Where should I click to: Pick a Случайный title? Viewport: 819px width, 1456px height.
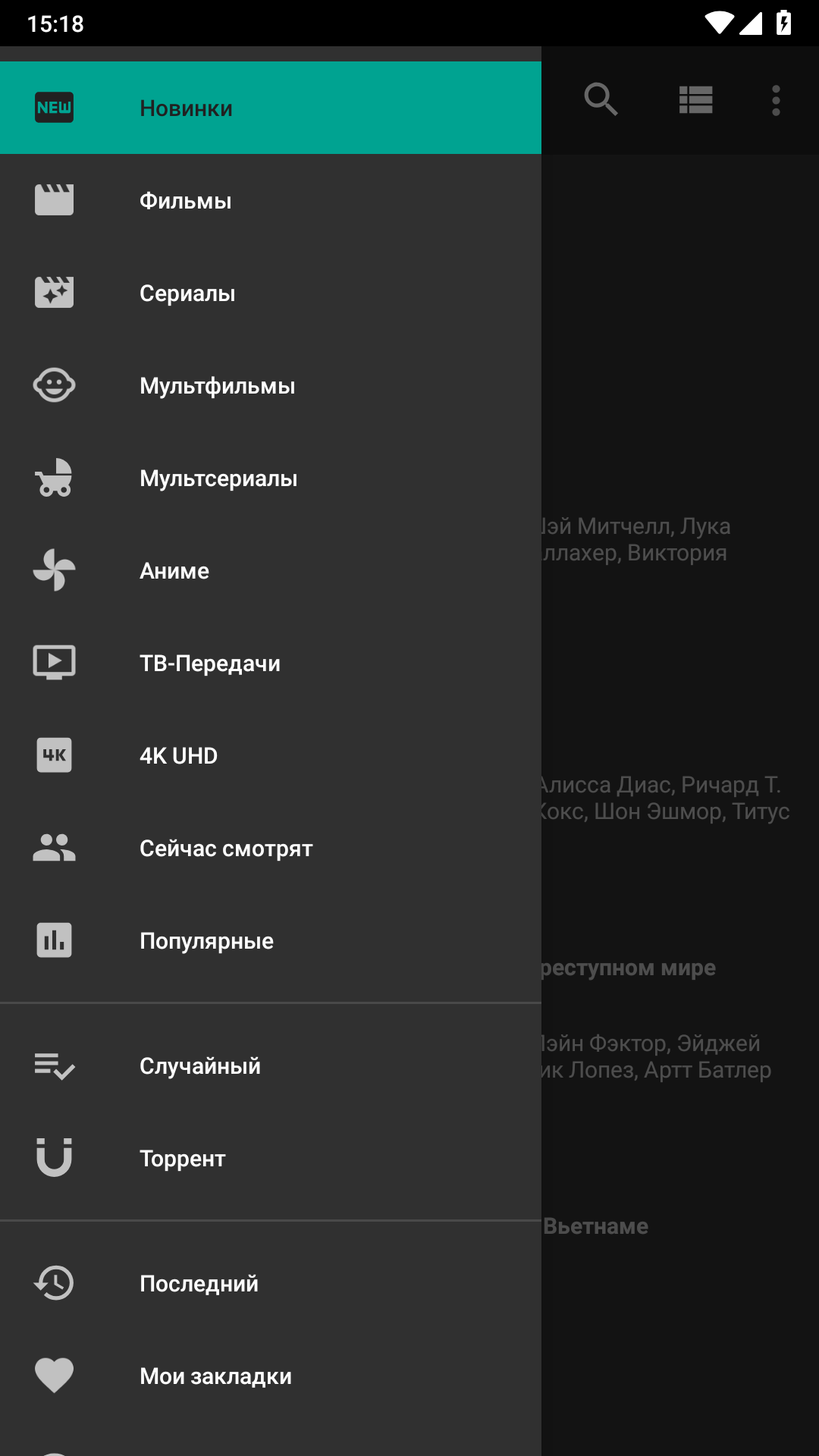(x=271, y=1065)
